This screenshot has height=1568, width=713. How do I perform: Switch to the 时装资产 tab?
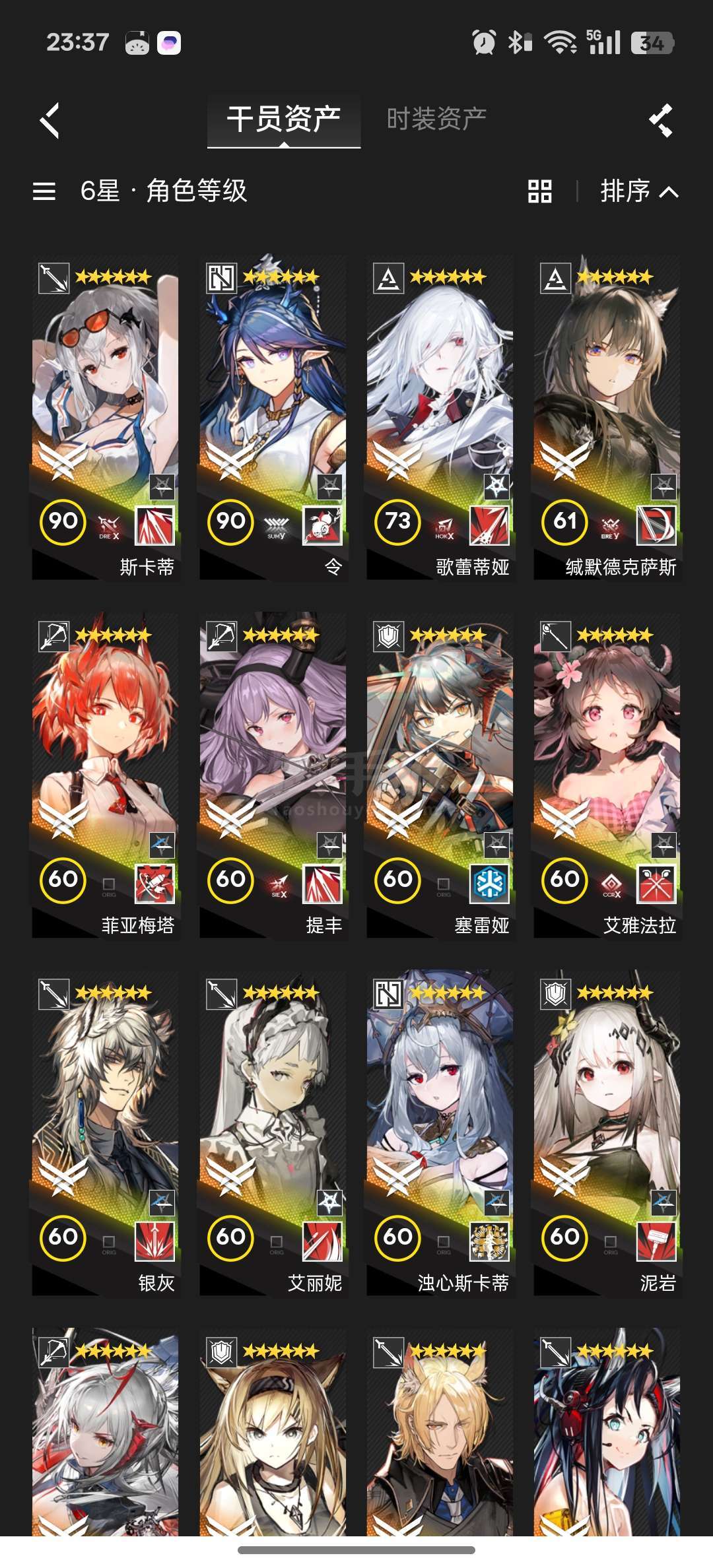click(436, 119)
